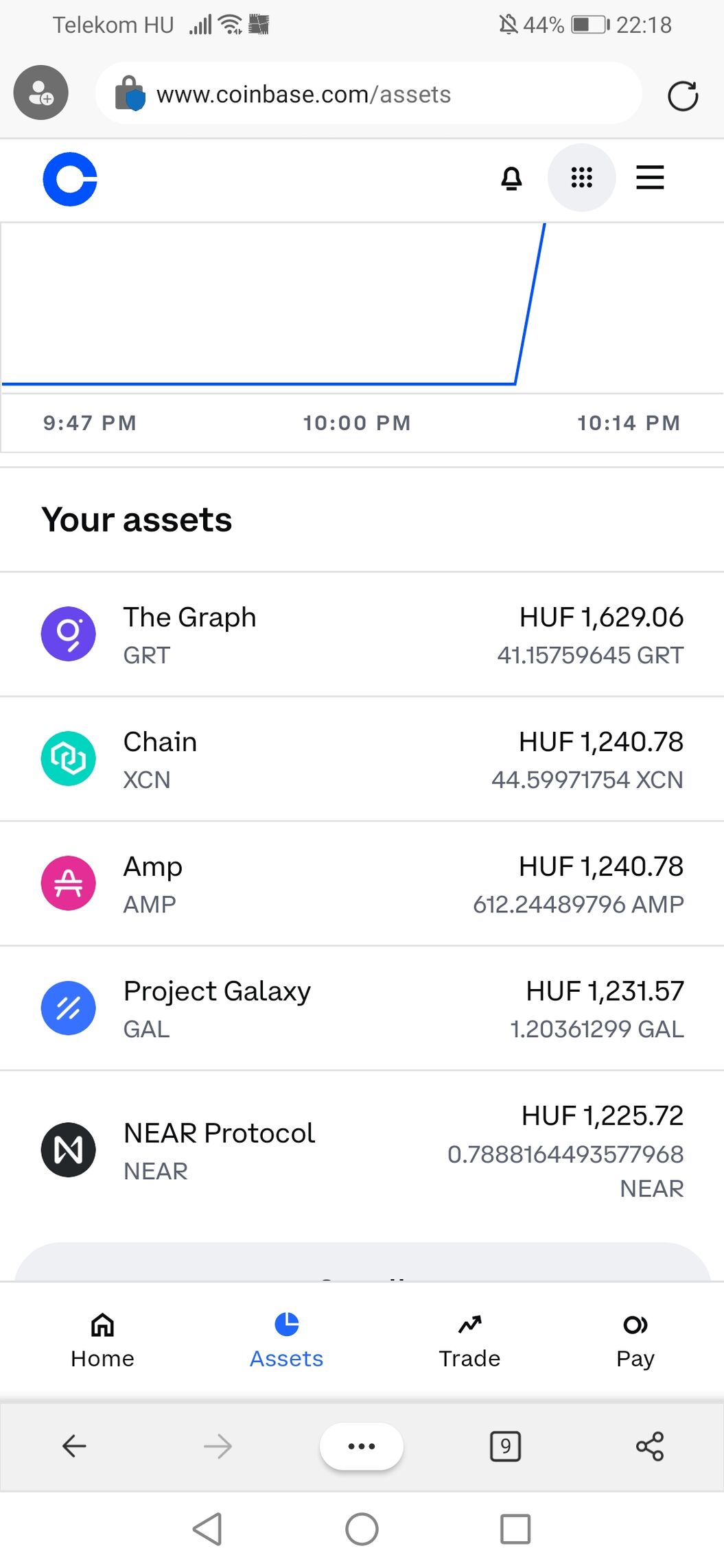Open the apps grid menu
Image resolution: width=724 pixels, height=1568 pixels.
[581, 178]
